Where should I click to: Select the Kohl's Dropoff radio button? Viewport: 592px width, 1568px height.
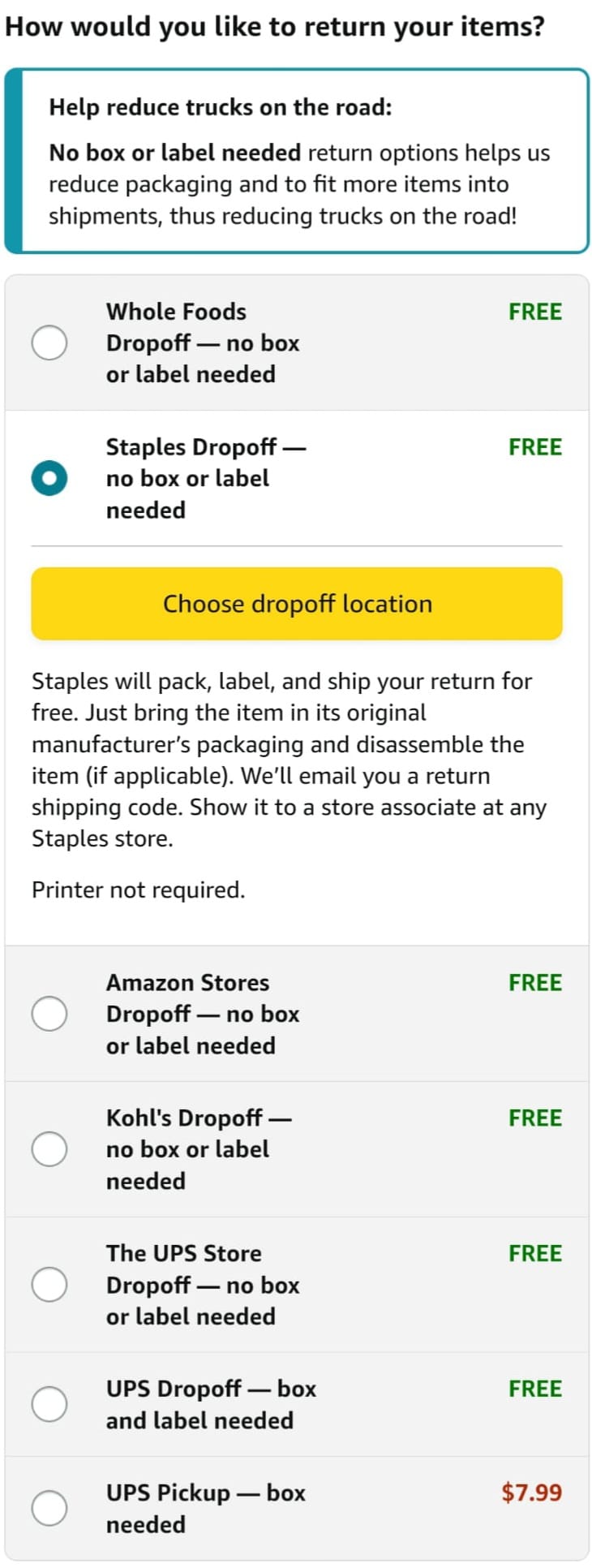pos(49,1148)
